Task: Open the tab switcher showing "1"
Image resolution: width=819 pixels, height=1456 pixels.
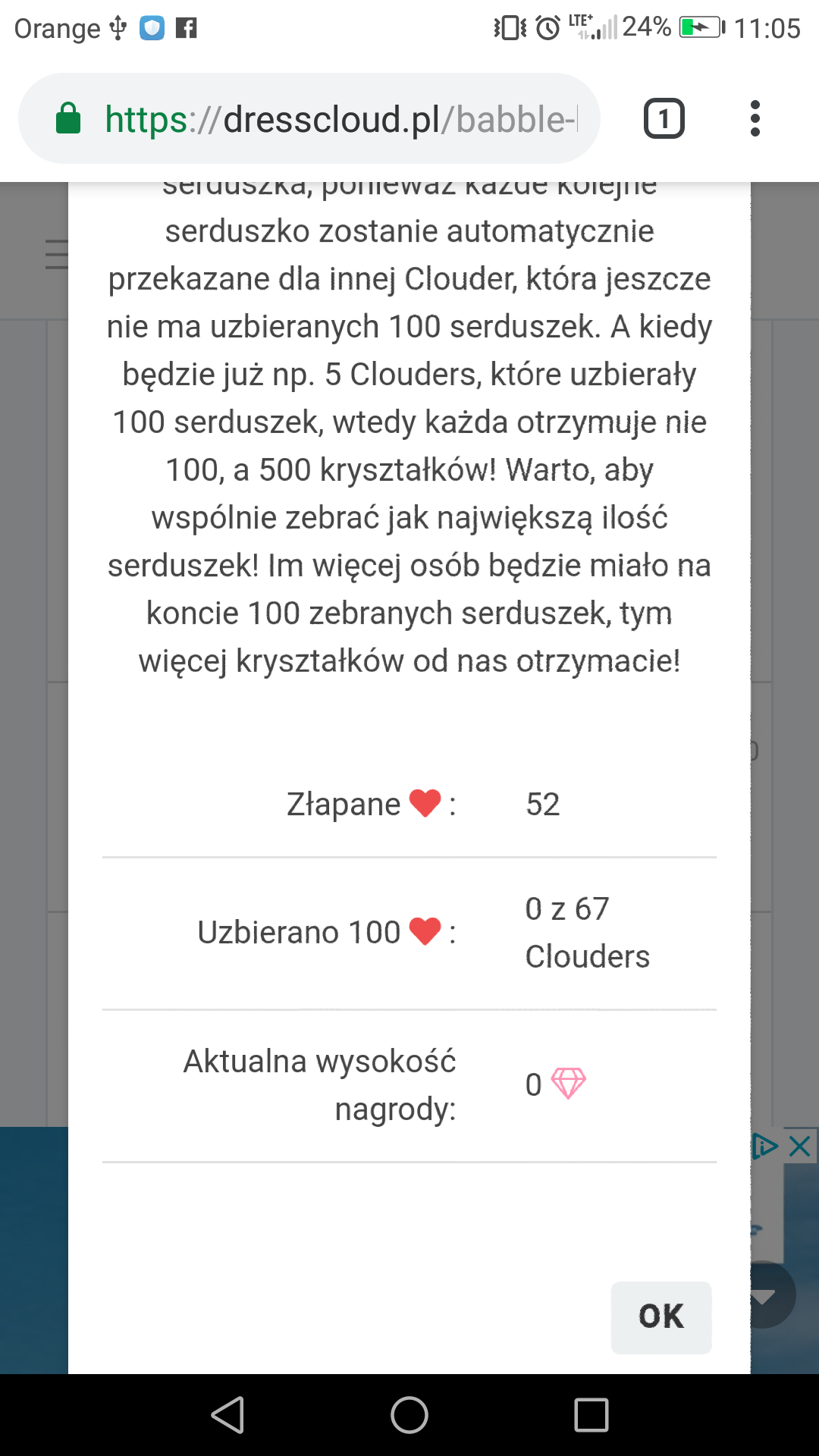Action: 663,118
